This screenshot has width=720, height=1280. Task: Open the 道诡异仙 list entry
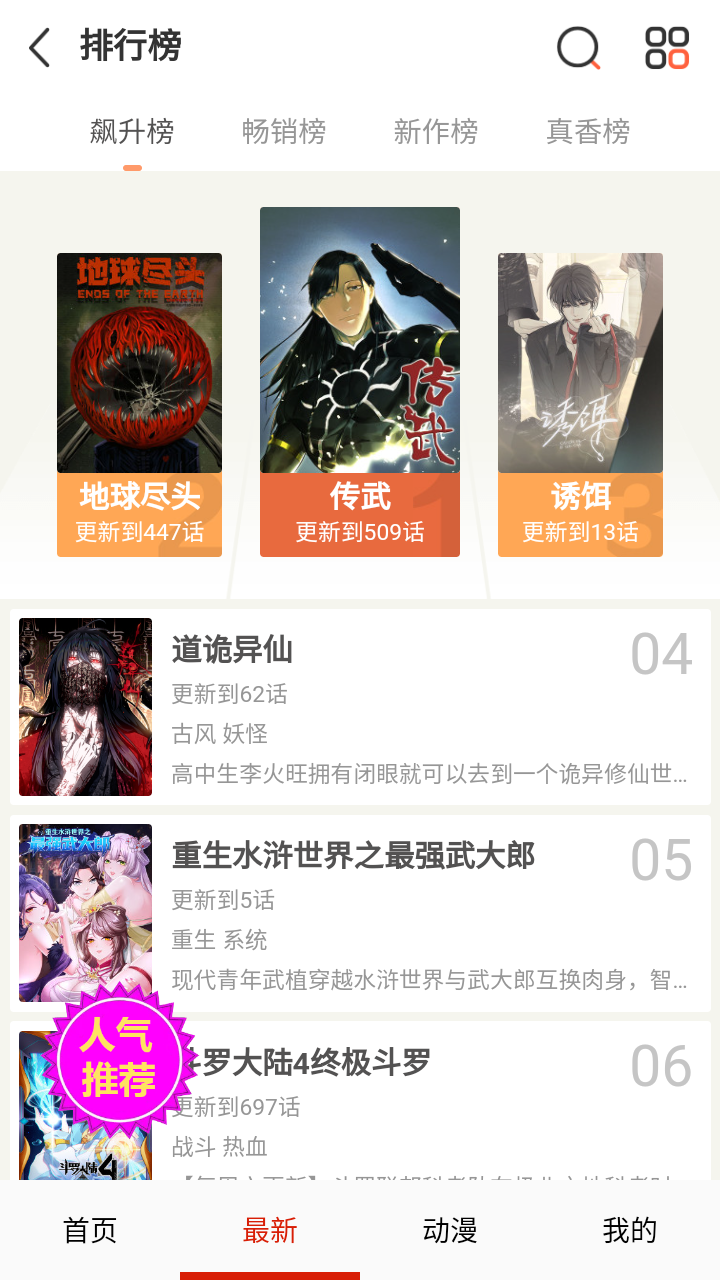(x=360, y=706)
